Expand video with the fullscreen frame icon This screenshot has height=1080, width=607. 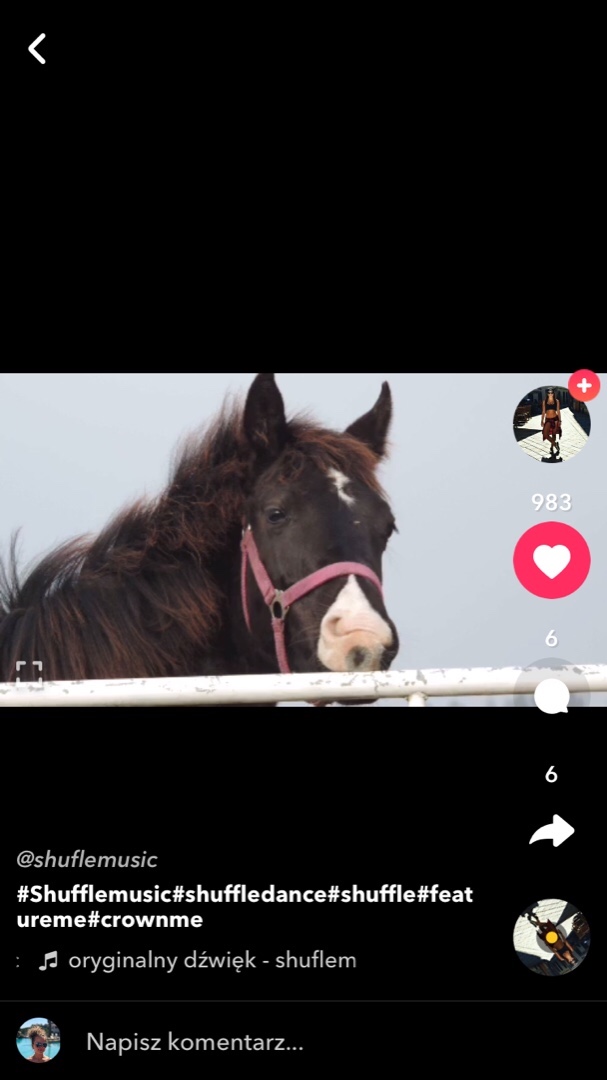tap(29, 675)
